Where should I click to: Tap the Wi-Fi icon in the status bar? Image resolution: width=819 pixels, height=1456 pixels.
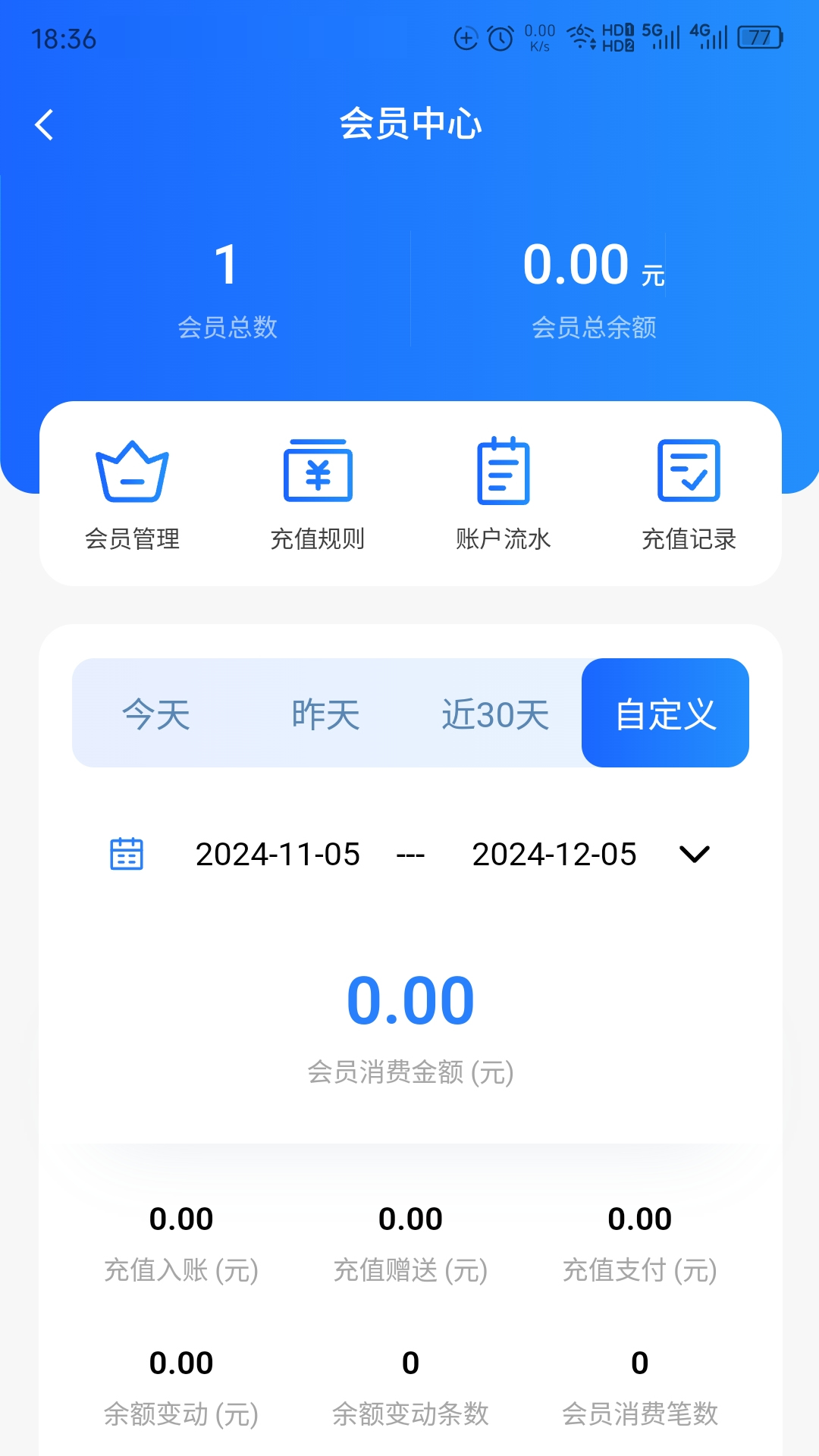pyautogui.click(x=580, y=37)
